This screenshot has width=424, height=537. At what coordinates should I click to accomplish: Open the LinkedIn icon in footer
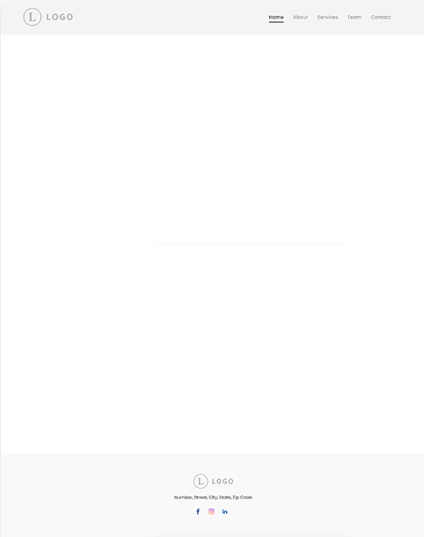click(x=225, y=511)
